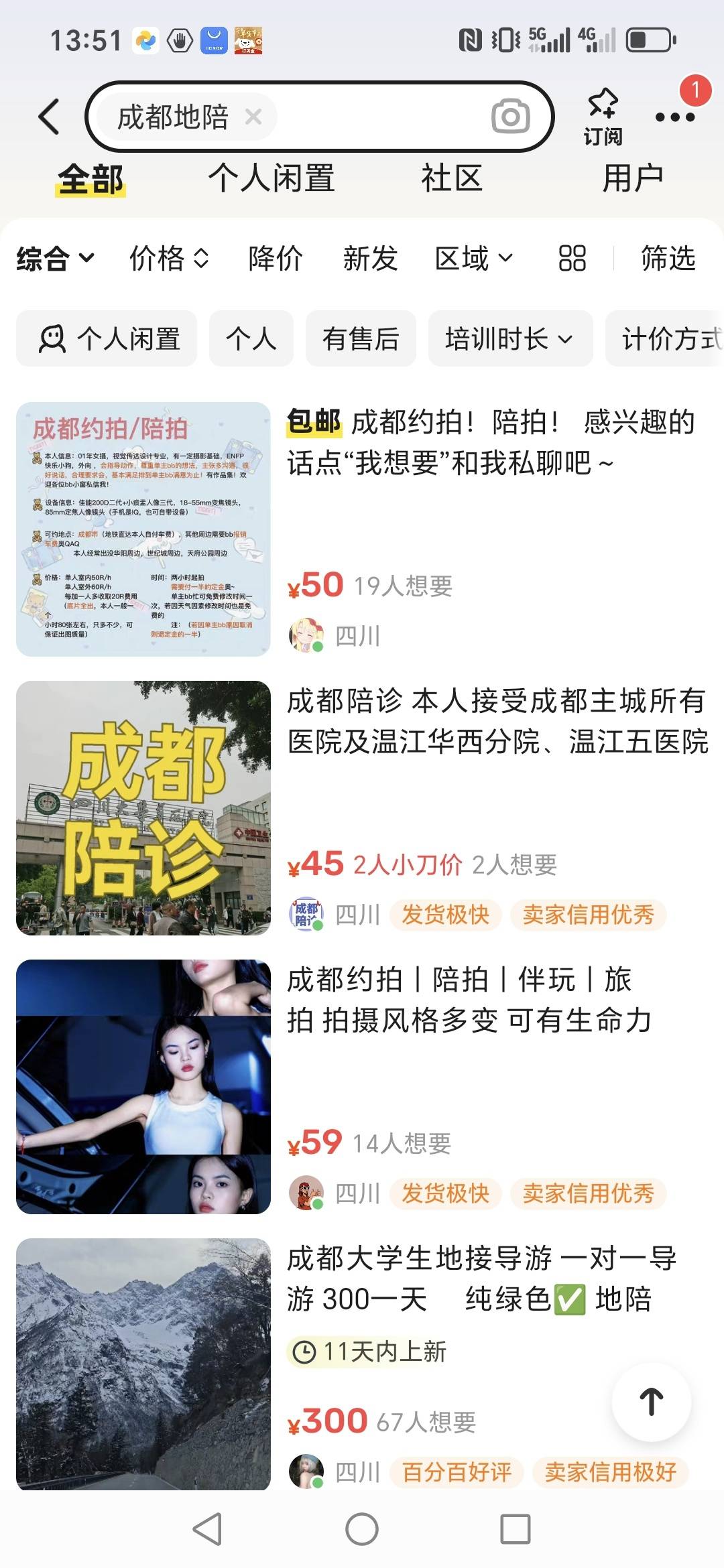
Task: Switch to the 个人闲置 tab
Action: pos(271,179)
